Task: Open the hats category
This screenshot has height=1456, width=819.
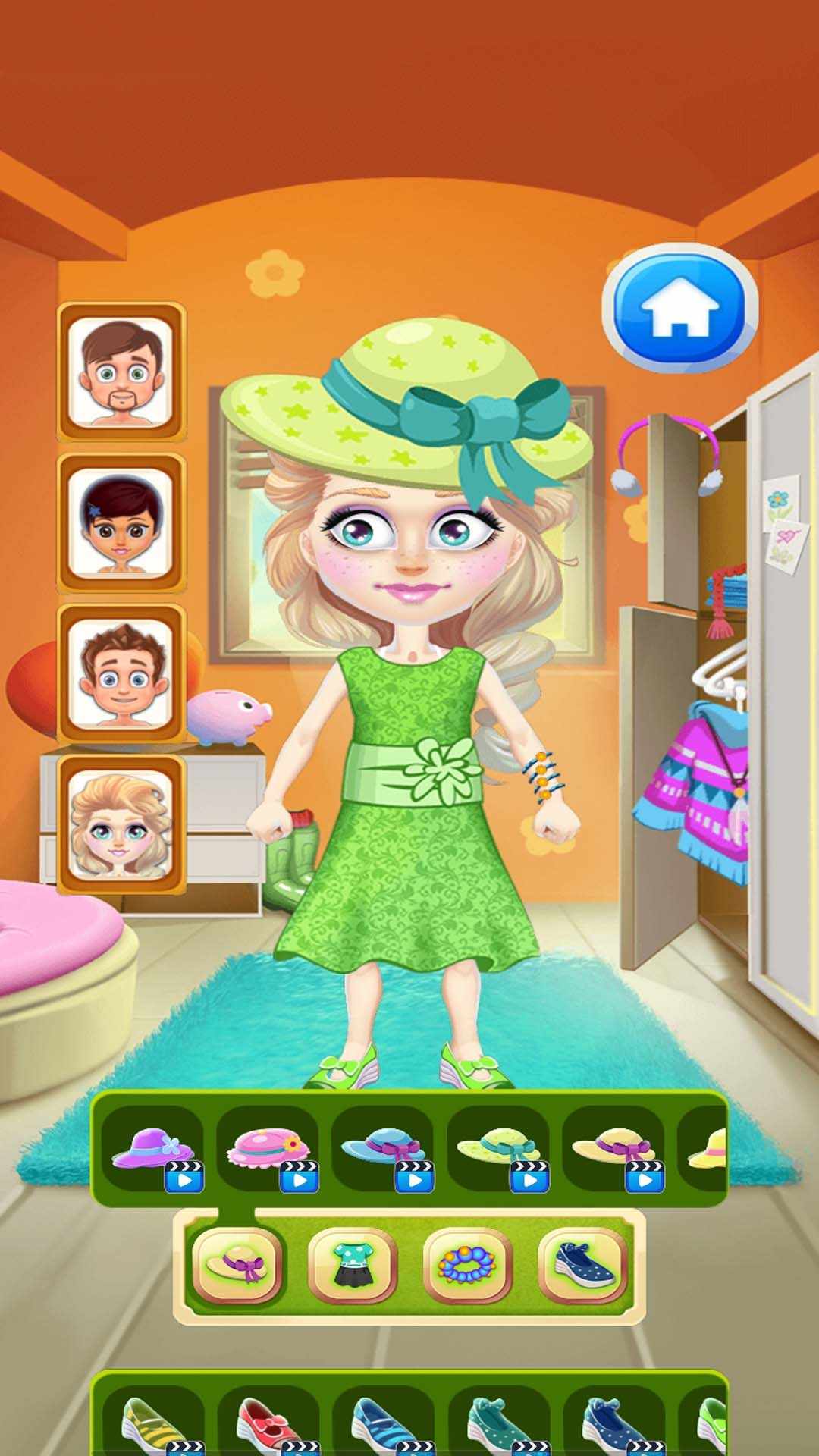Action: (x=238, y=1264)
